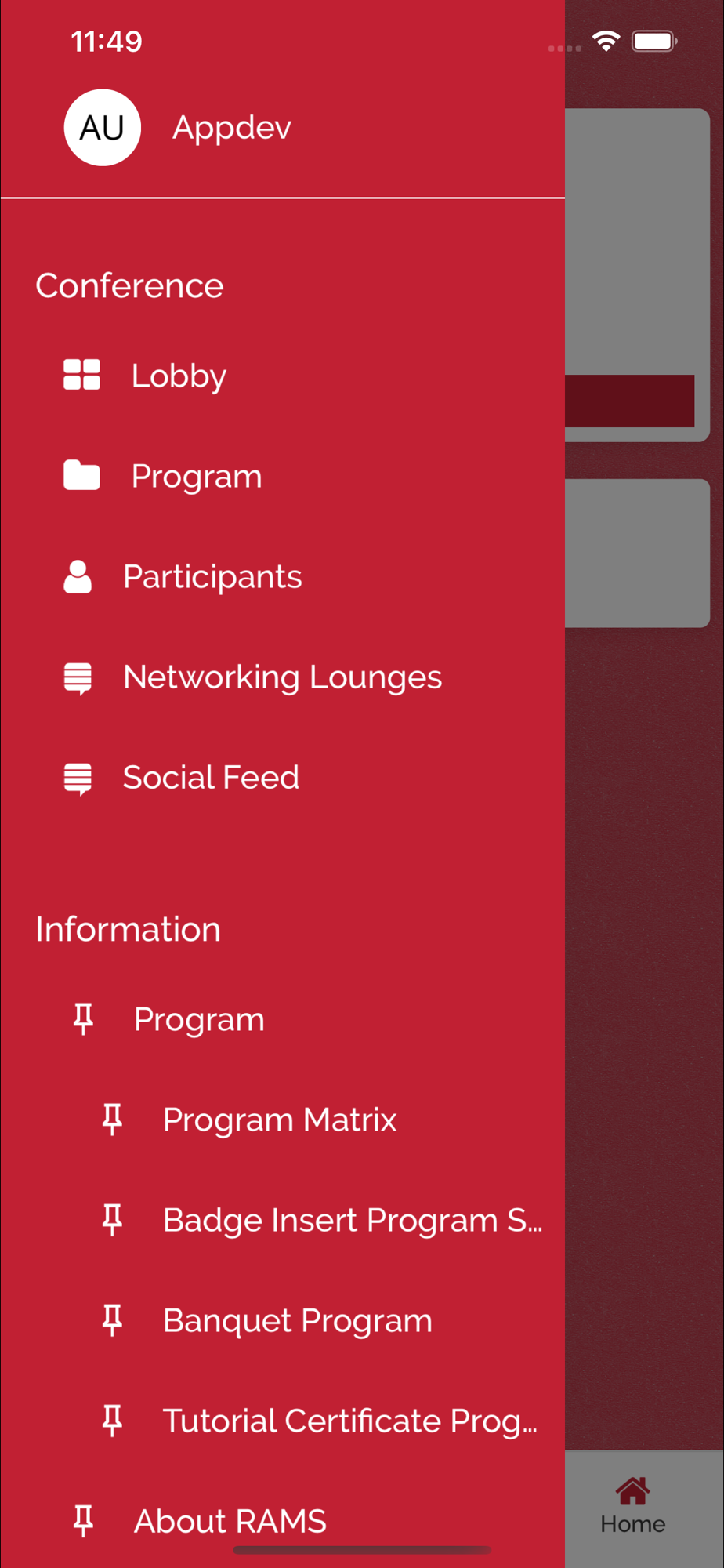724x1568 pixels.
Task: Switch to the Home tab
Action: point(632,1505)
